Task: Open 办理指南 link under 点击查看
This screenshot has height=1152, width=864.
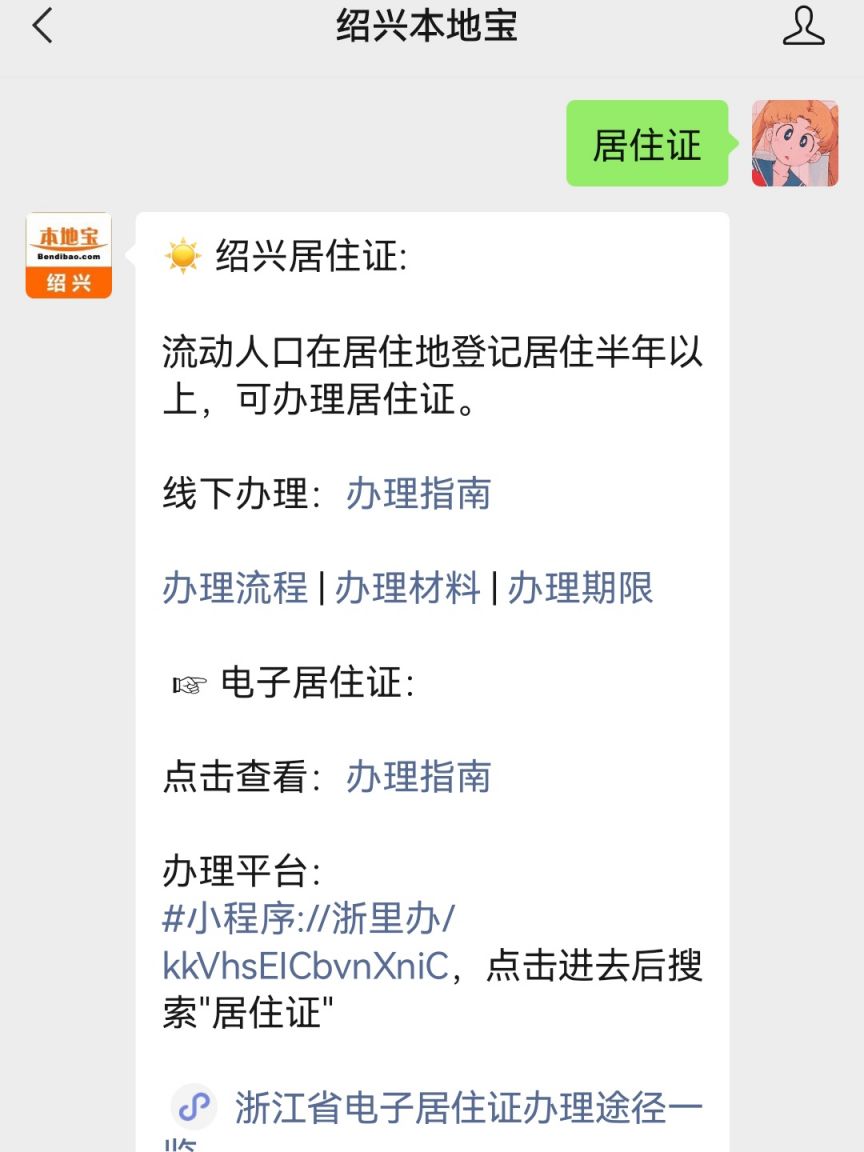Action: 418,777
